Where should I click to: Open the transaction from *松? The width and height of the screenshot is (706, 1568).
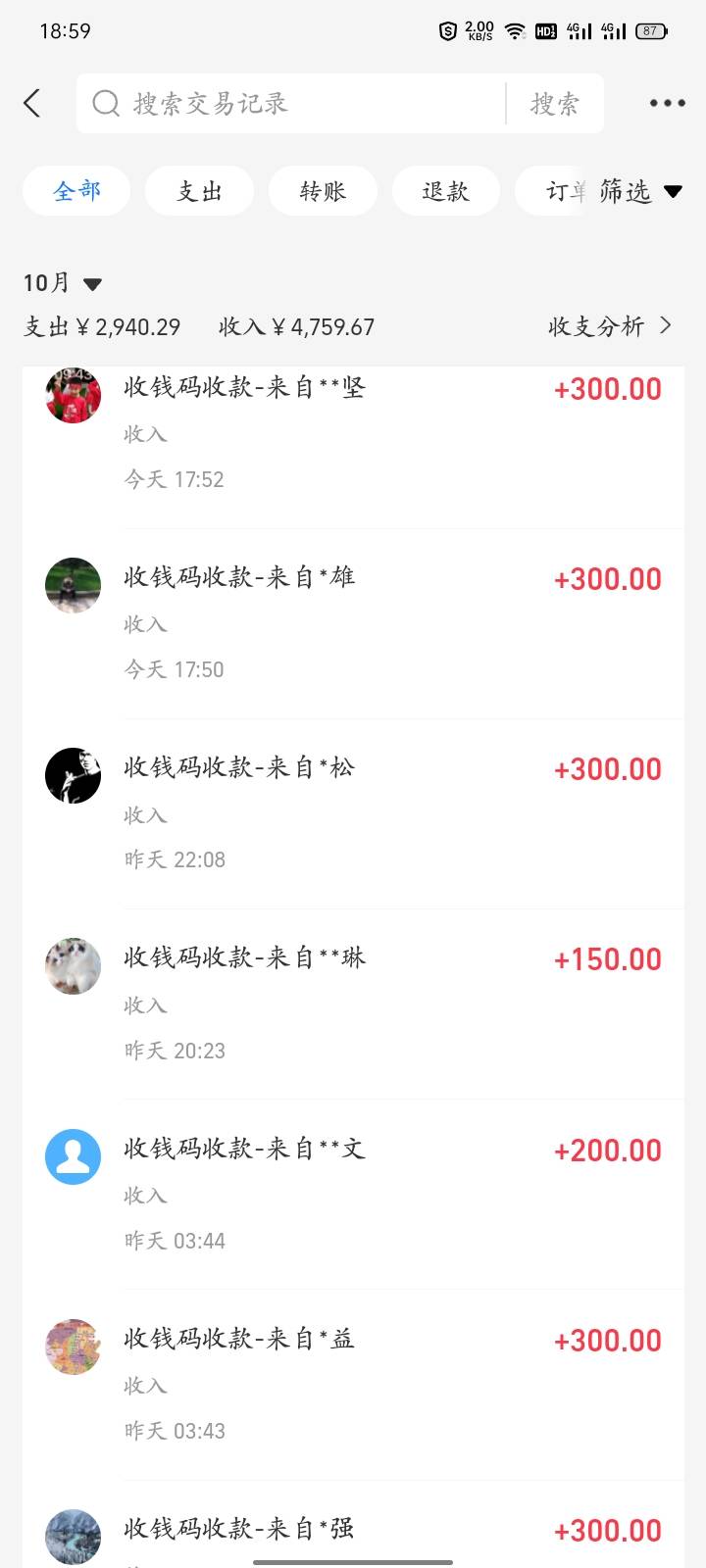point(353,812)
